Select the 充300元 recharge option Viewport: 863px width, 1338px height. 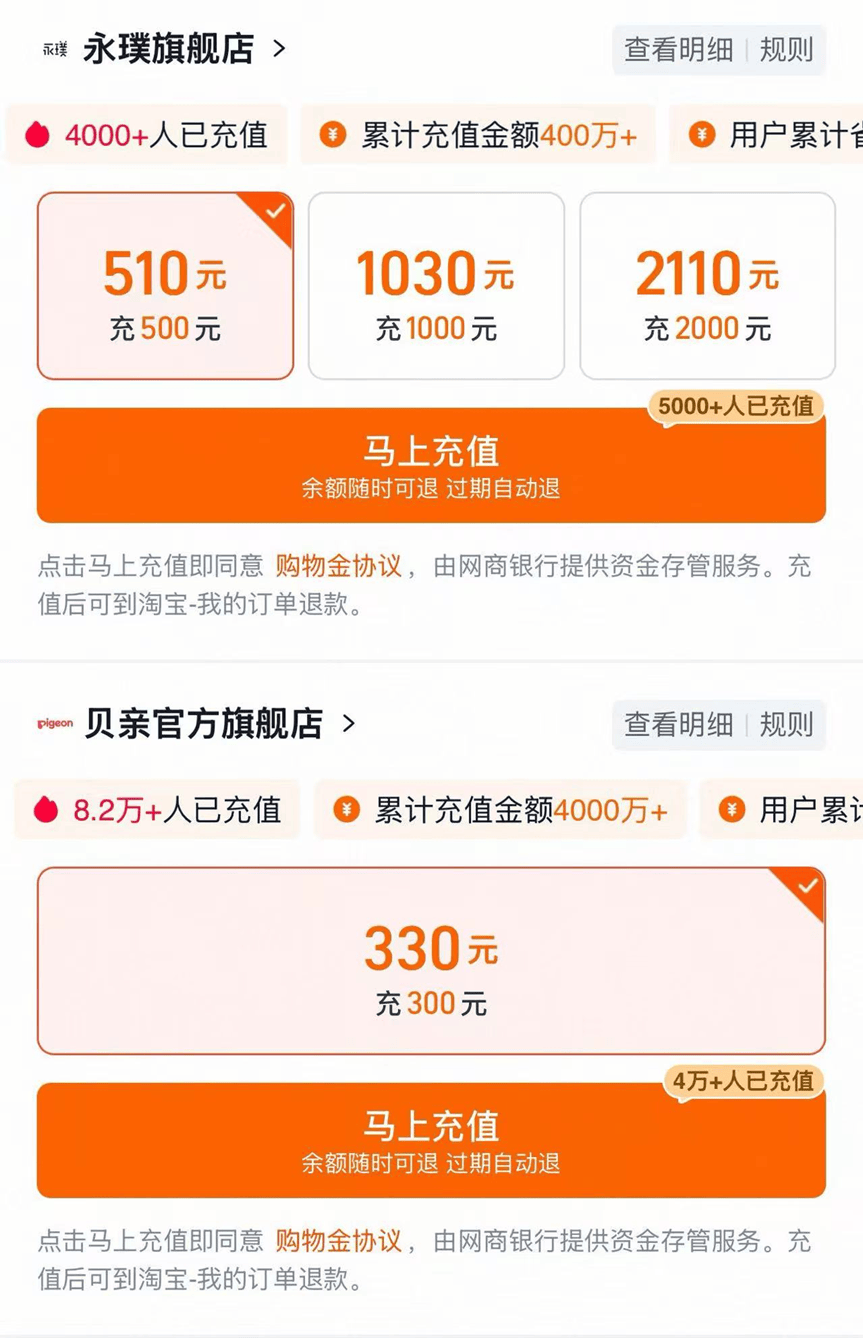pyautogui.click(x=431, y=961)
